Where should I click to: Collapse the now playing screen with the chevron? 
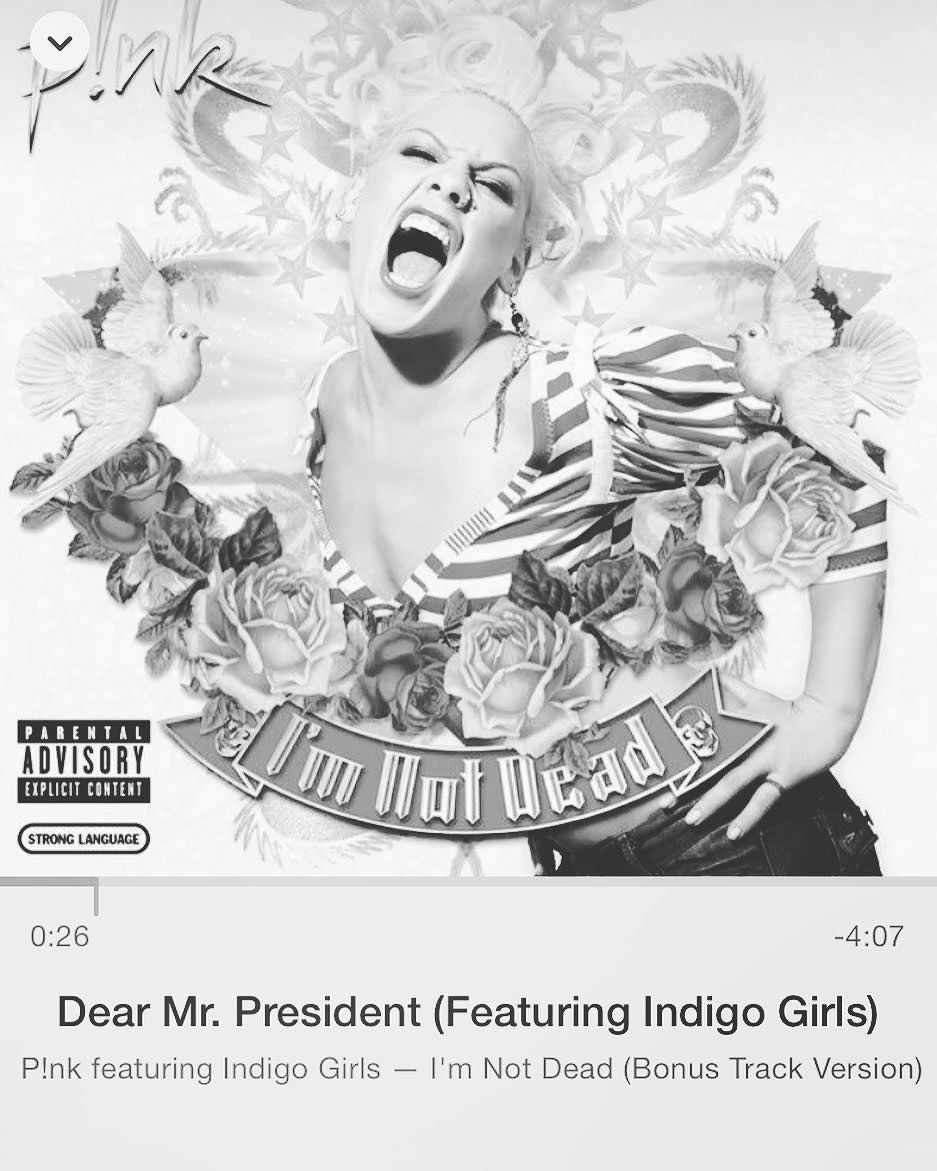59,43
